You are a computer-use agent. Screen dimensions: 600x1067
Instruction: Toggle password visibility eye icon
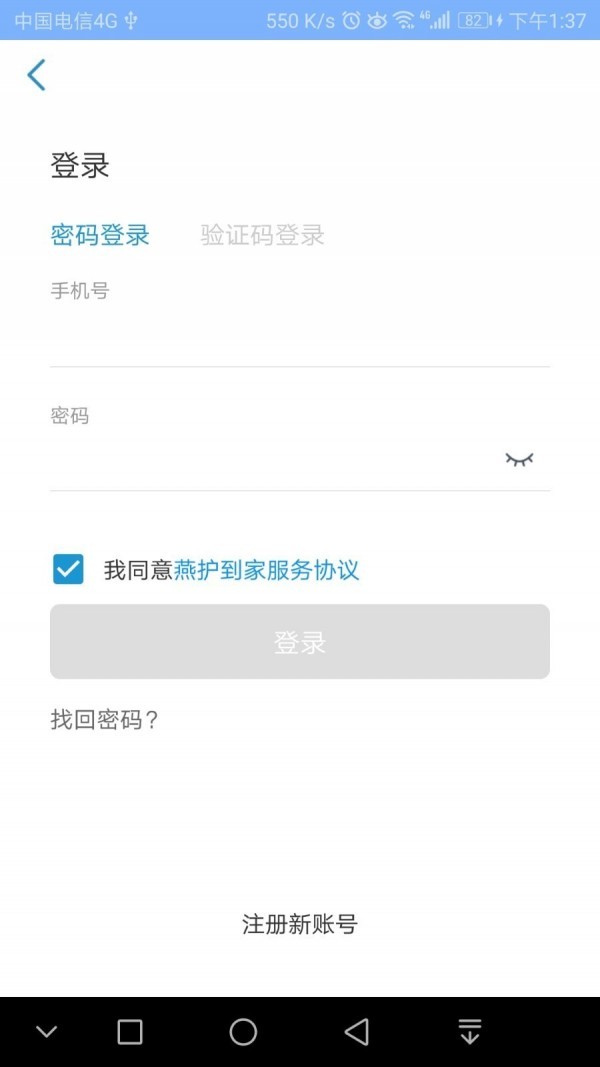(x=519, y=460)
